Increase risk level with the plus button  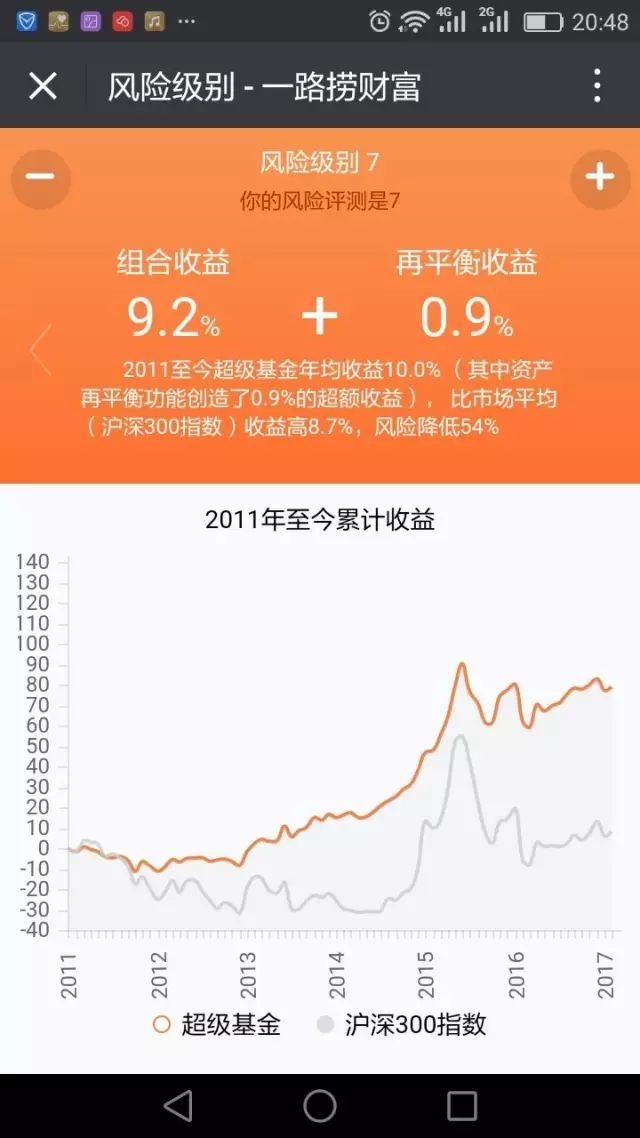599,179
